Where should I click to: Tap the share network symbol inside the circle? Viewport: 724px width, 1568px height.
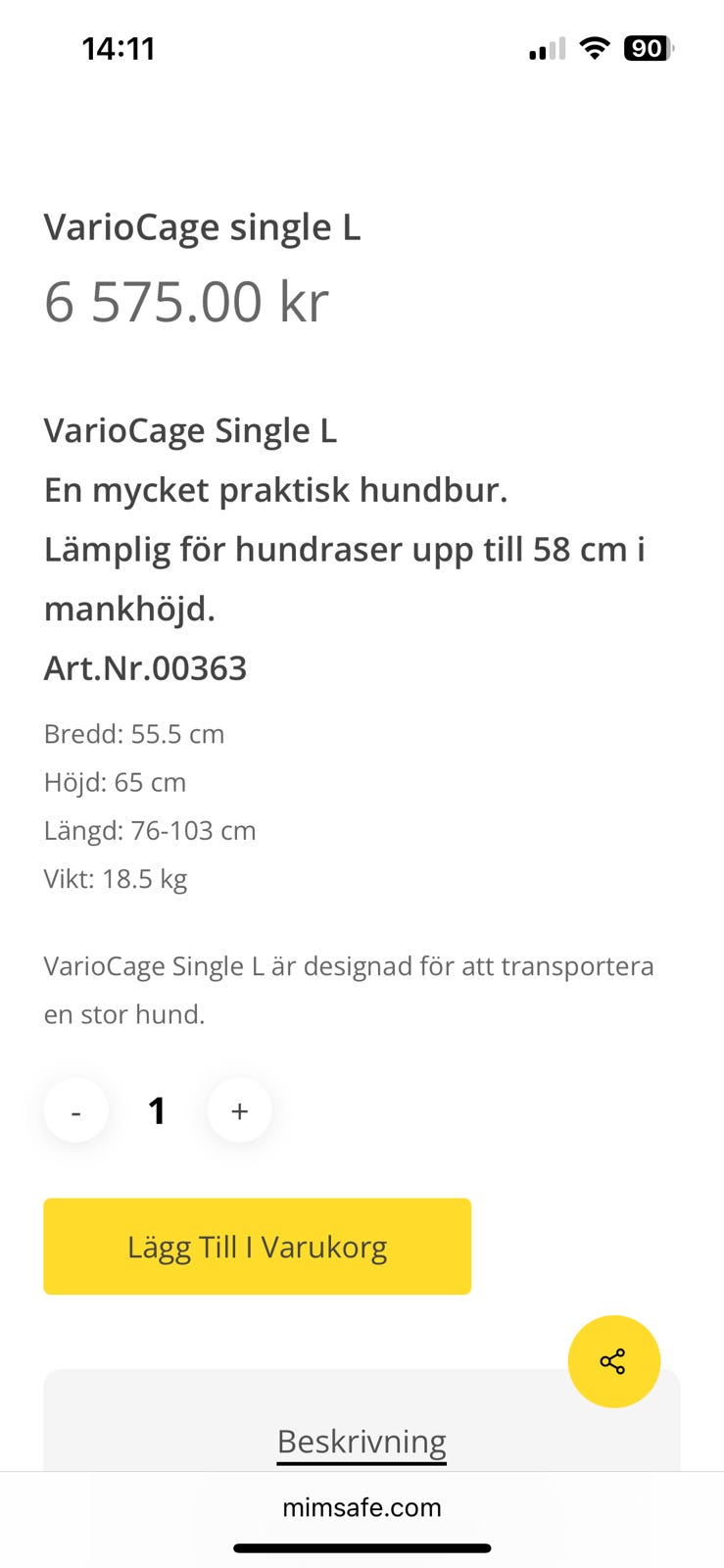point(614,1361)
